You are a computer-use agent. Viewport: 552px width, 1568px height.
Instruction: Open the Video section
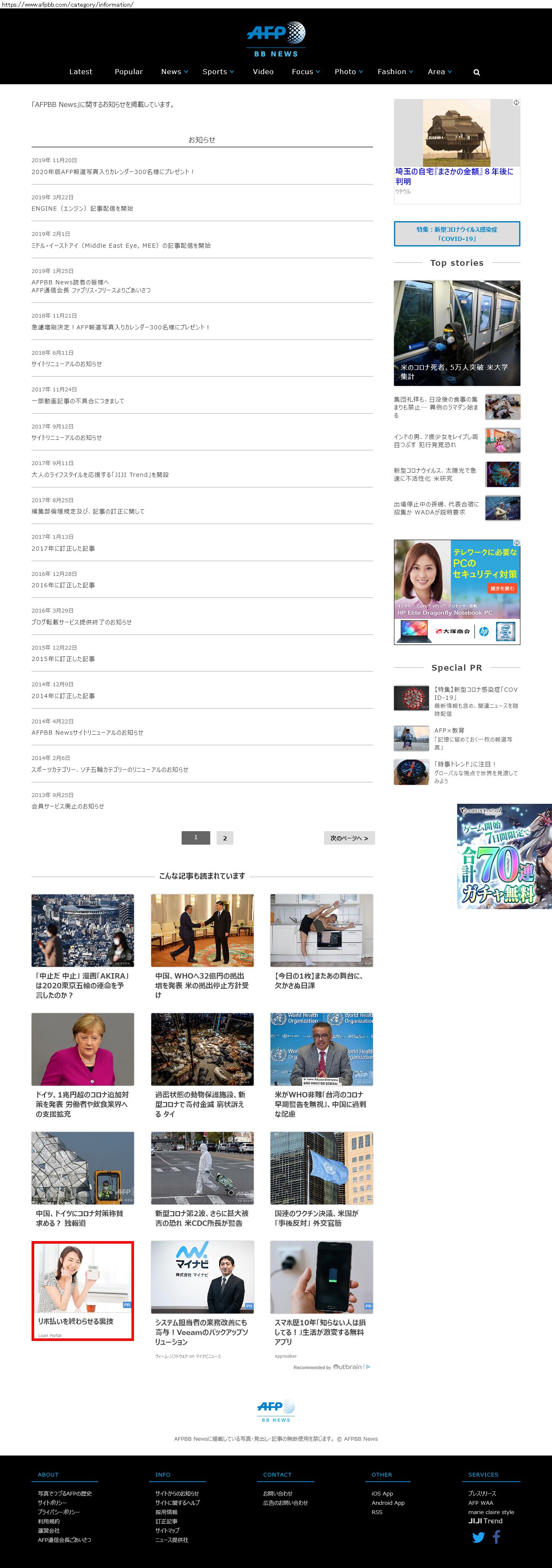click(263, 72)
